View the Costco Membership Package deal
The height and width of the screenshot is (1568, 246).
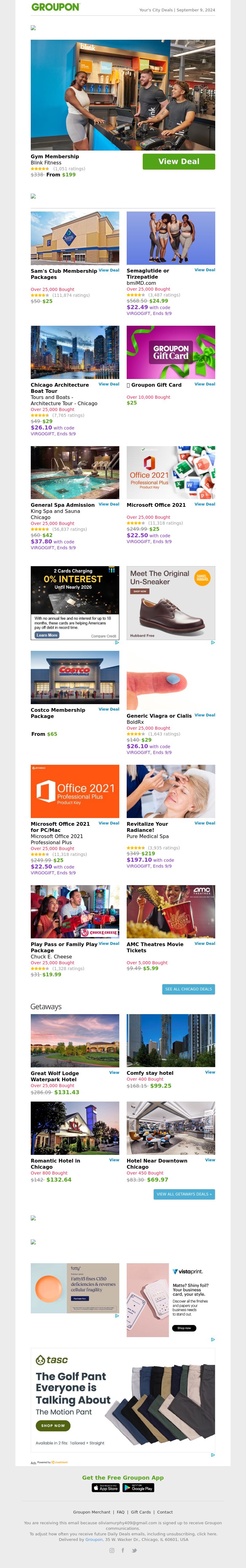point(109,709)
